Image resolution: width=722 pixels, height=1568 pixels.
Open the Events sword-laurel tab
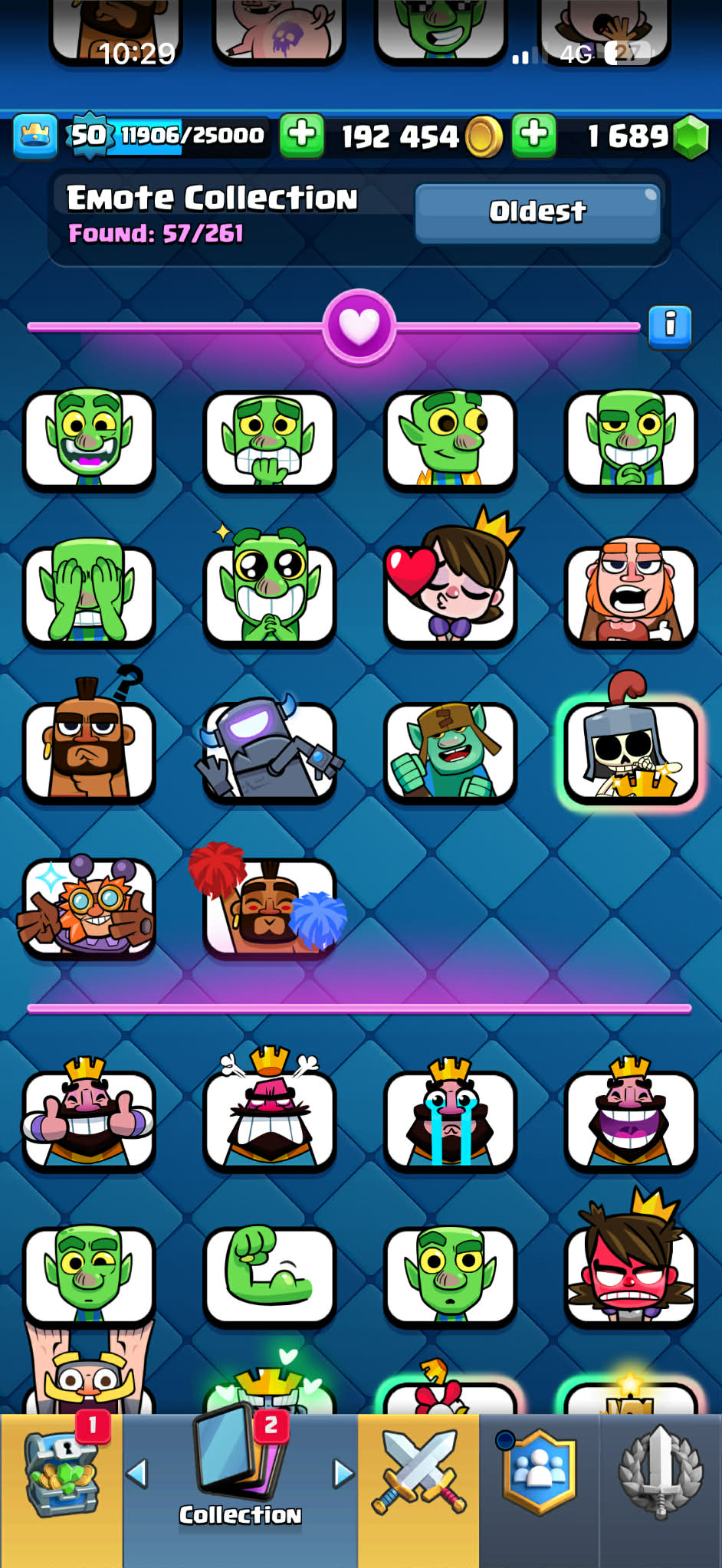coord(660,1475)
